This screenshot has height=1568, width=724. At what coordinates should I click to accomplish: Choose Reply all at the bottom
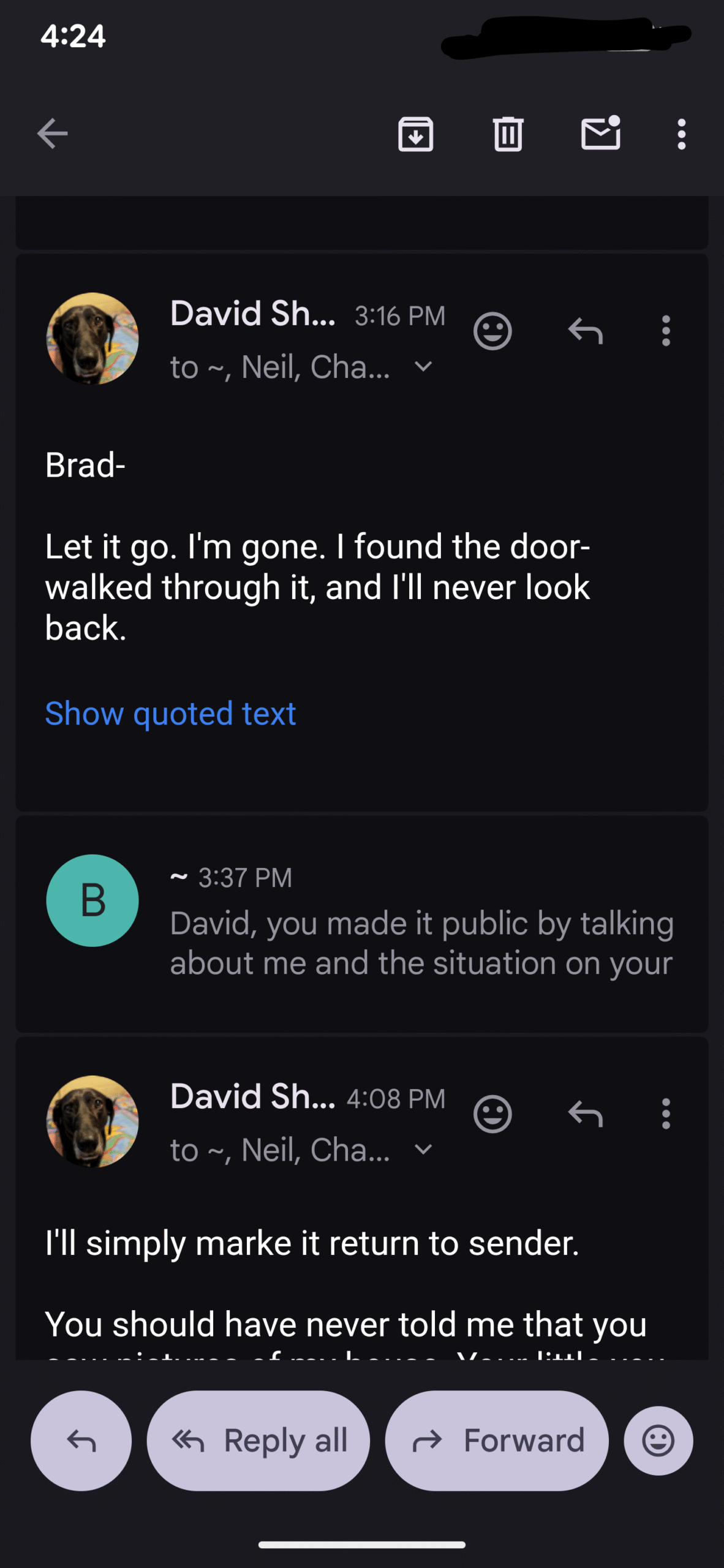(x=258, y=1441)
